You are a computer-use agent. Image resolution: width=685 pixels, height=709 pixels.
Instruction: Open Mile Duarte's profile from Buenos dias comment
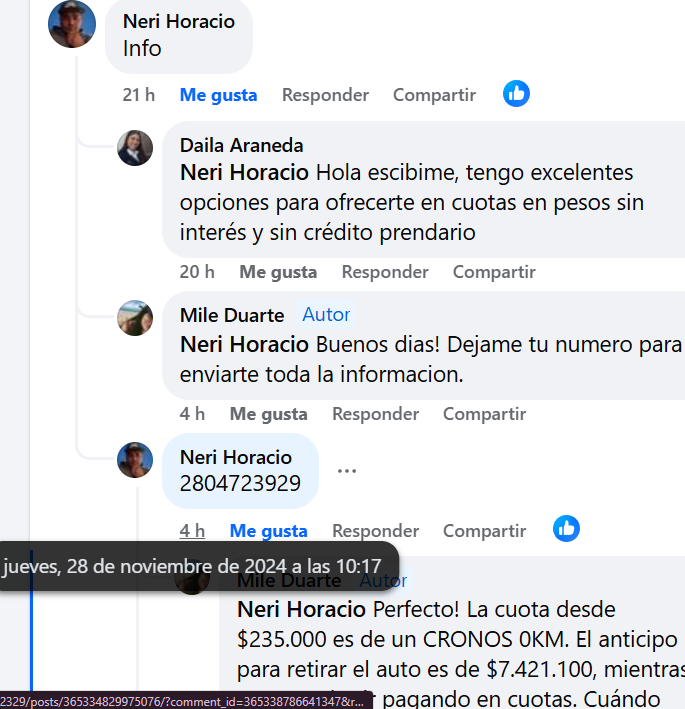(232, 315)
